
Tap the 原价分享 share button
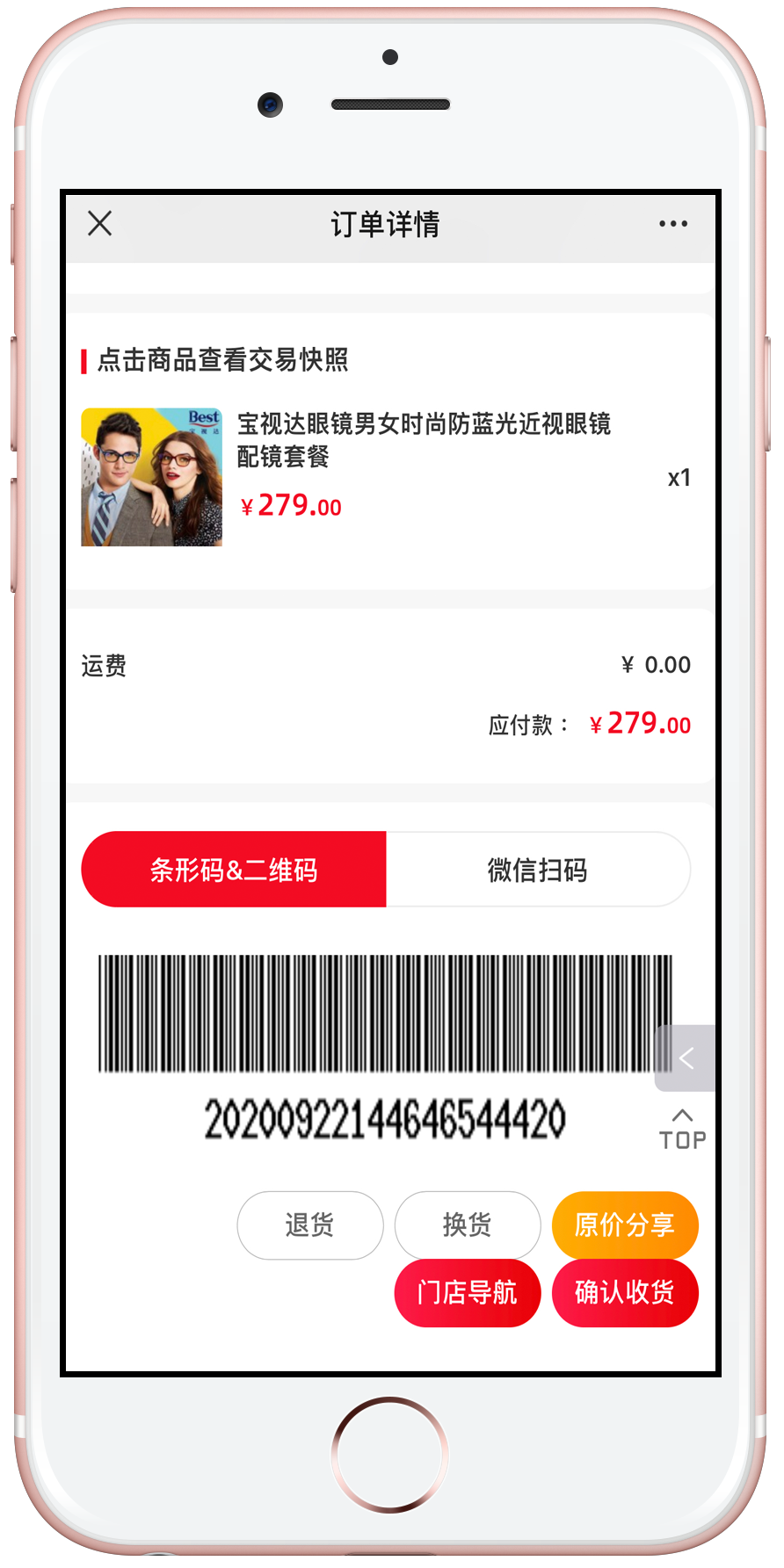click(624, 1225)
